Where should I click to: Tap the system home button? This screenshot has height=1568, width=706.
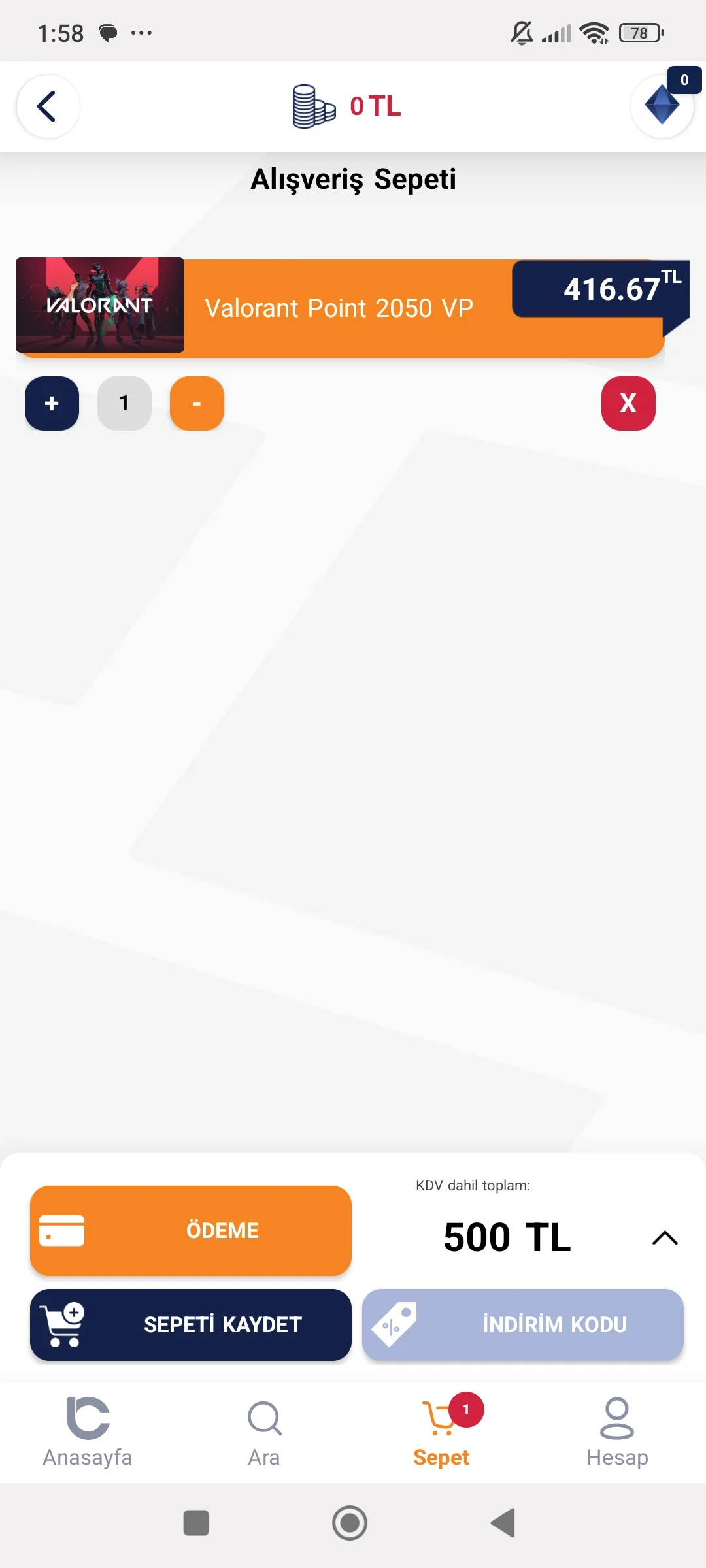coord(350,1523)
